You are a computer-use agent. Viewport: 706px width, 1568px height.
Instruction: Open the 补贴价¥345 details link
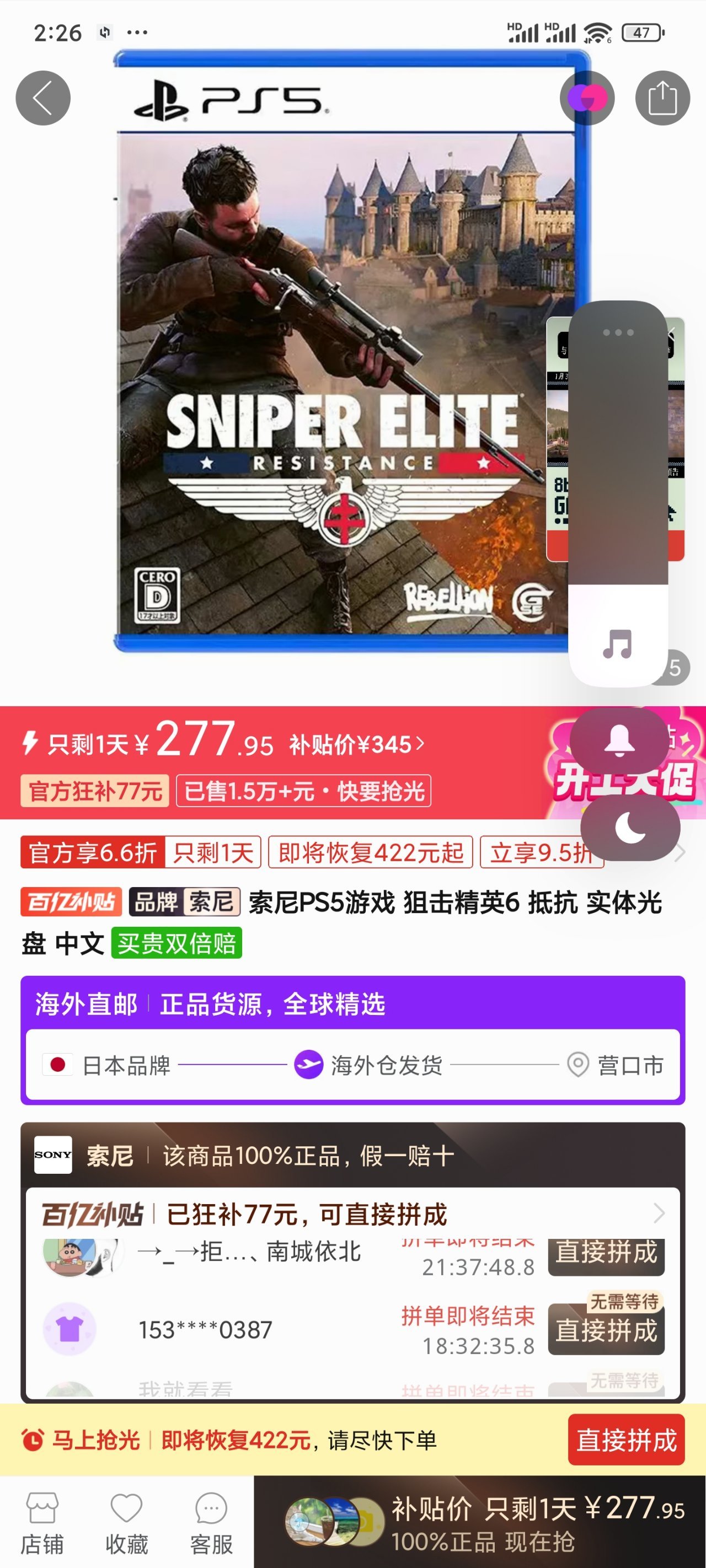[x=357, y=744]
